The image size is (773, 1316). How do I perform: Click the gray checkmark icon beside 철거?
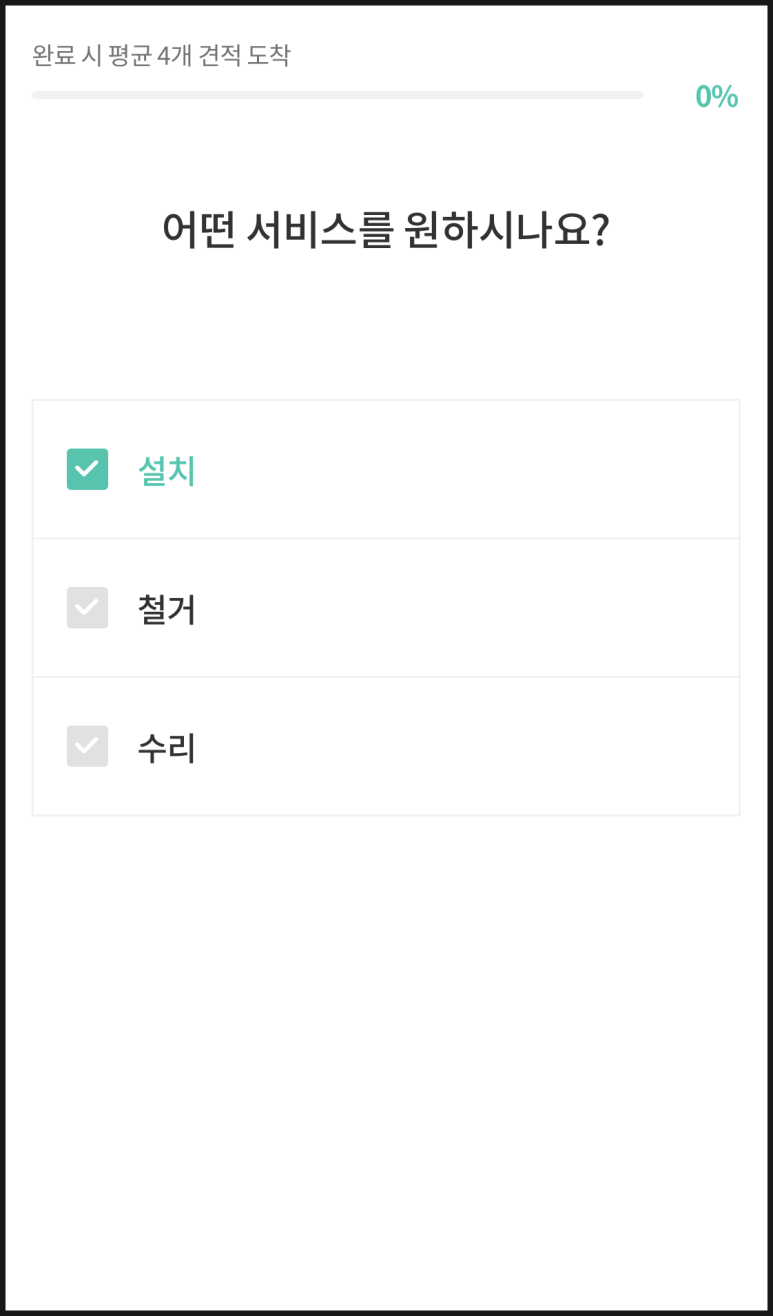coord(87,608)
